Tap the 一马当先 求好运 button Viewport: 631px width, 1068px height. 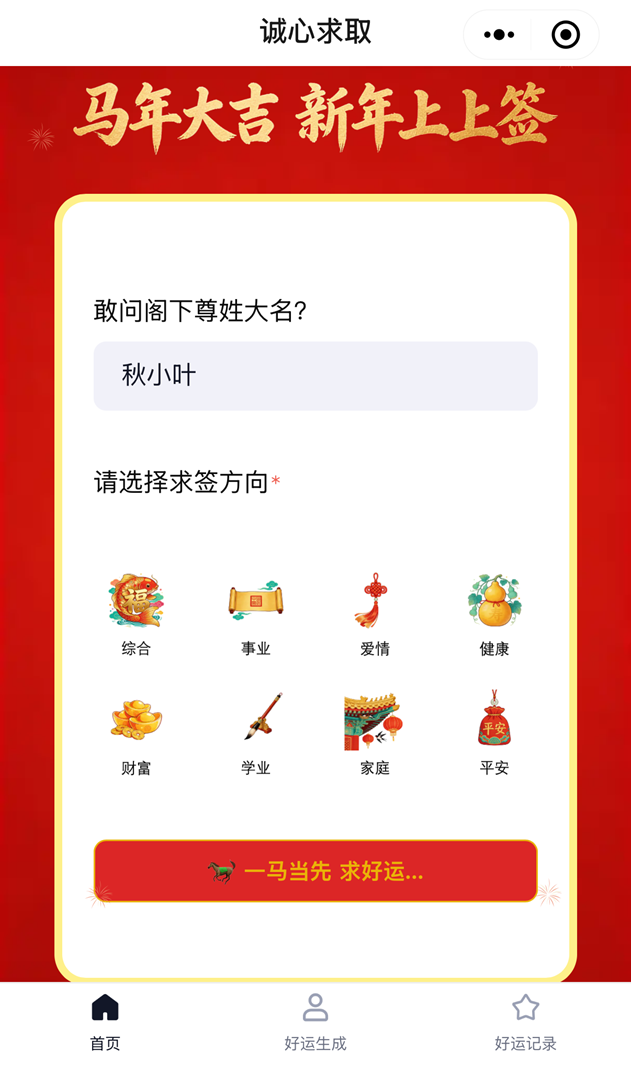click(315, 871)
